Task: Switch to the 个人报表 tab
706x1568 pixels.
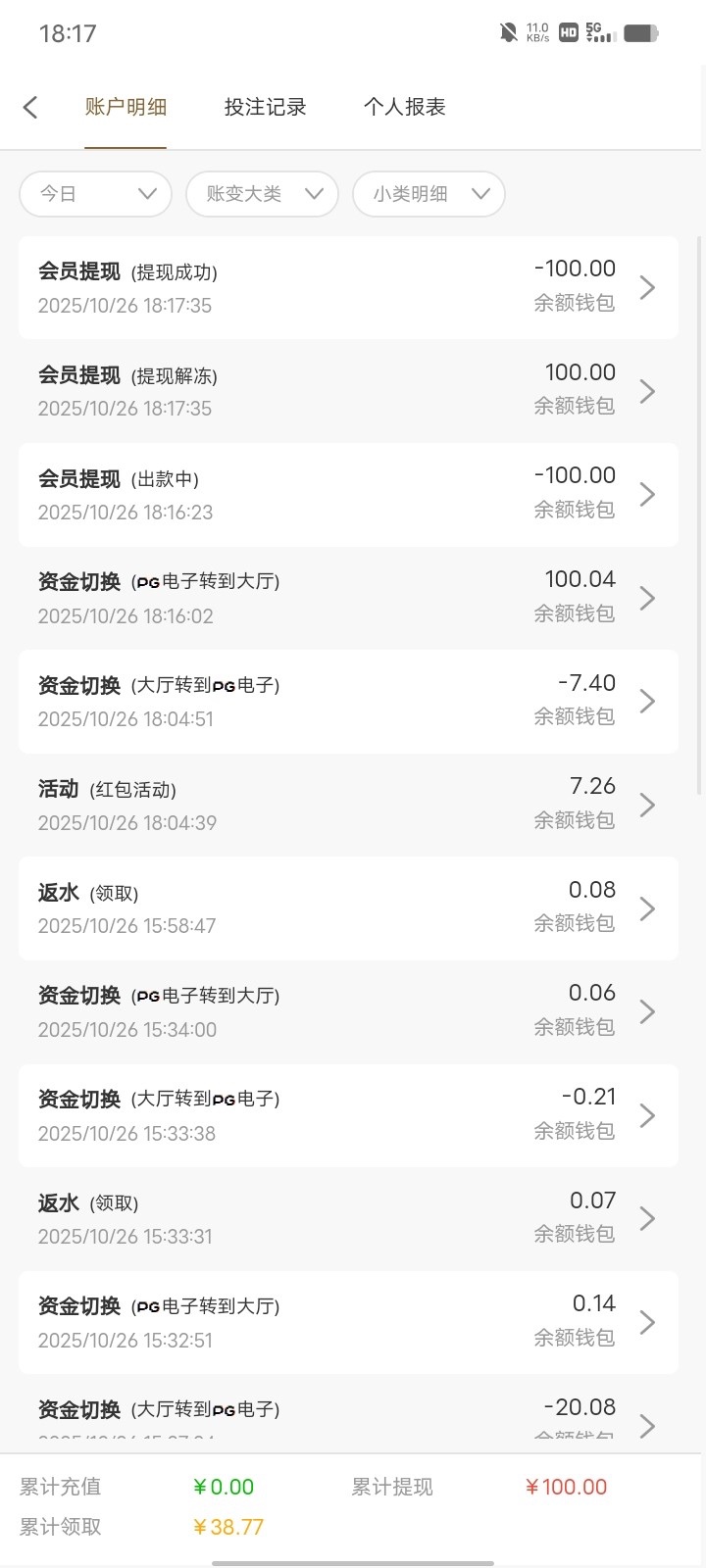Action: pos(404,107)
